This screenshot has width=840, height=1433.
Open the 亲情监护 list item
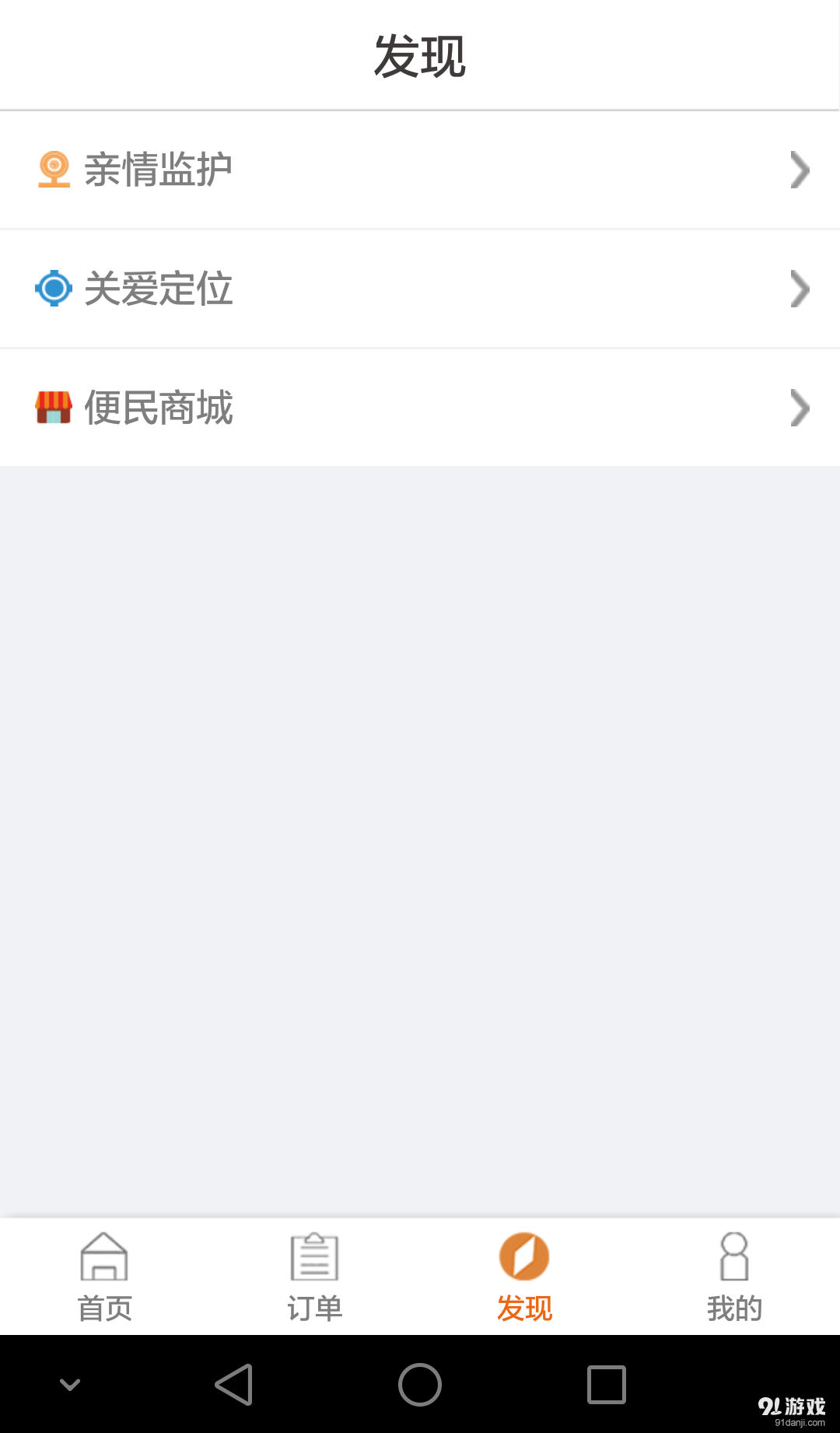tap(160, 169)
